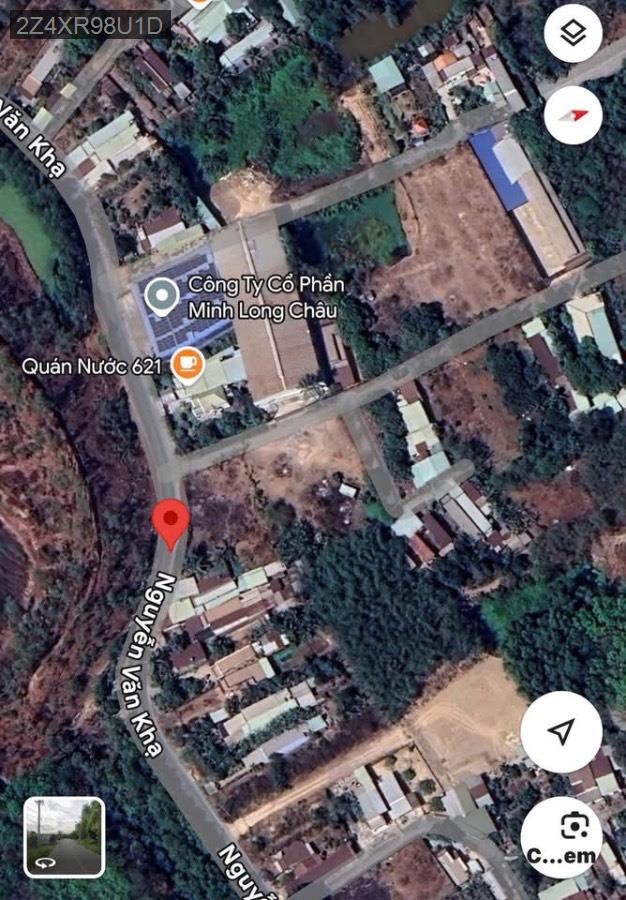Open the Street View thumbnail

[x=64, y=837]
